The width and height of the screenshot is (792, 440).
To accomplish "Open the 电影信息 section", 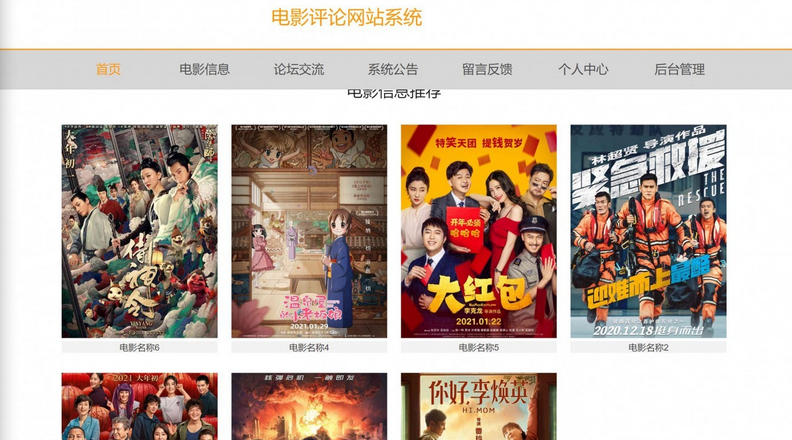I will (204, 70).
